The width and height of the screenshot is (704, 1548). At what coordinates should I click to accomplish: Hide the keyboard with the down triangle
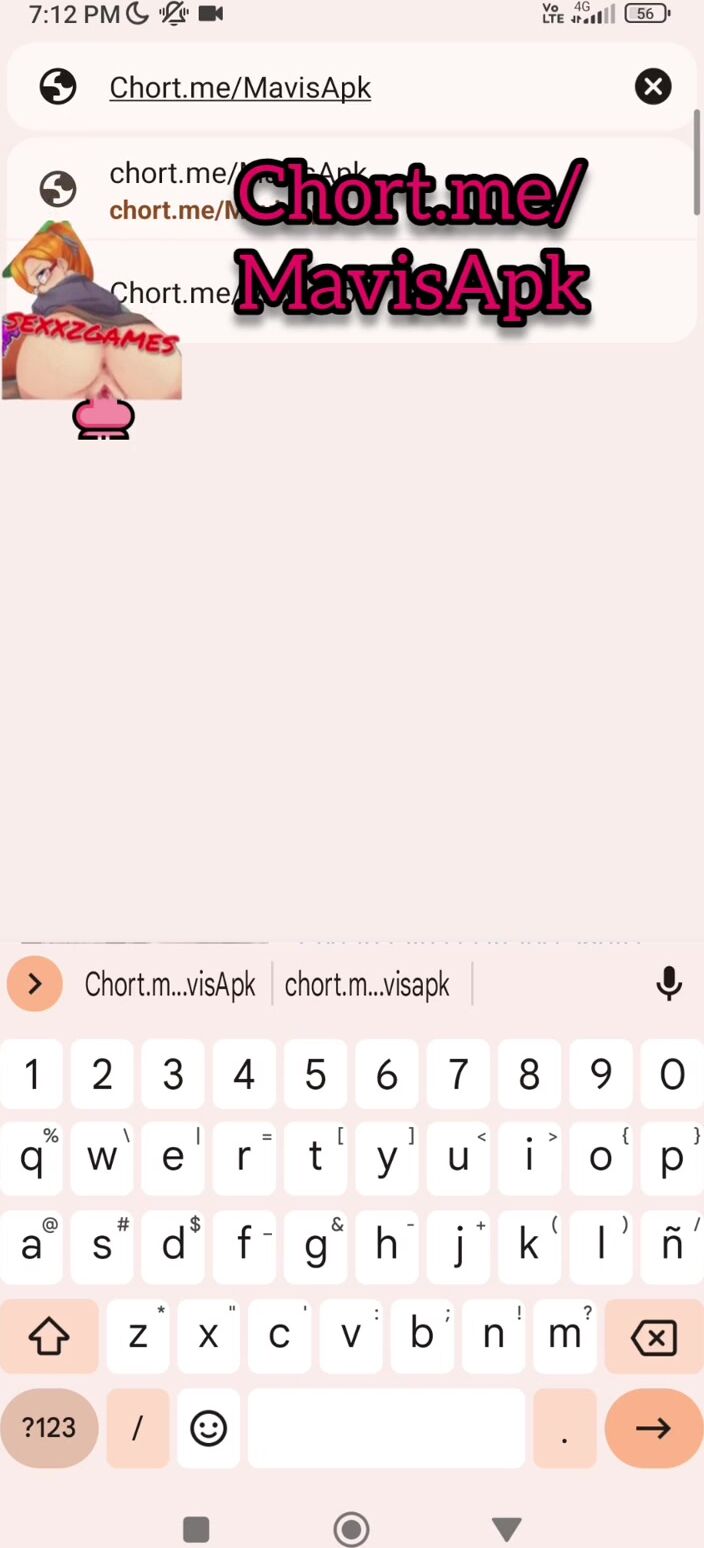(x=507, y=1529)
